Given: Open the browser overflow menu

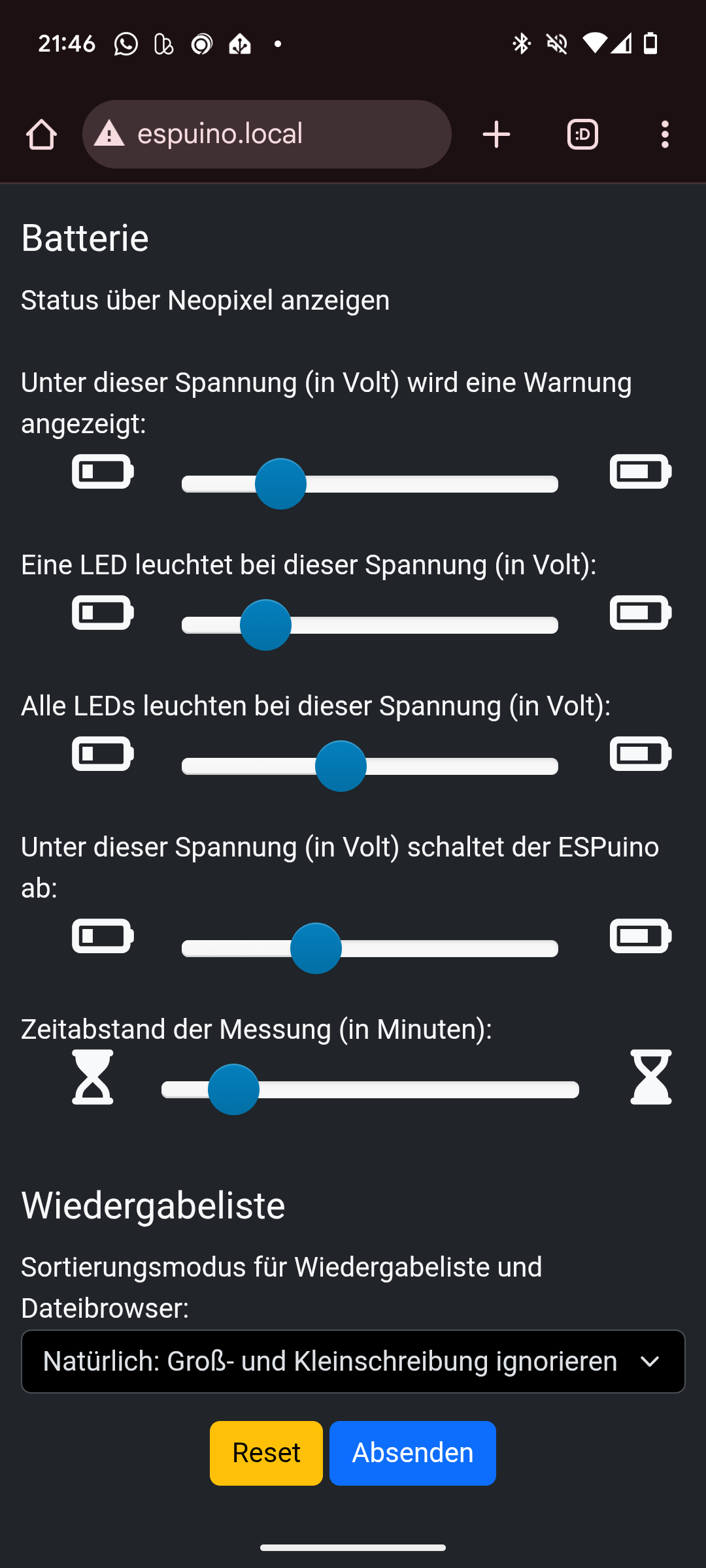Looking at the screenshot, I should point(665,135).
